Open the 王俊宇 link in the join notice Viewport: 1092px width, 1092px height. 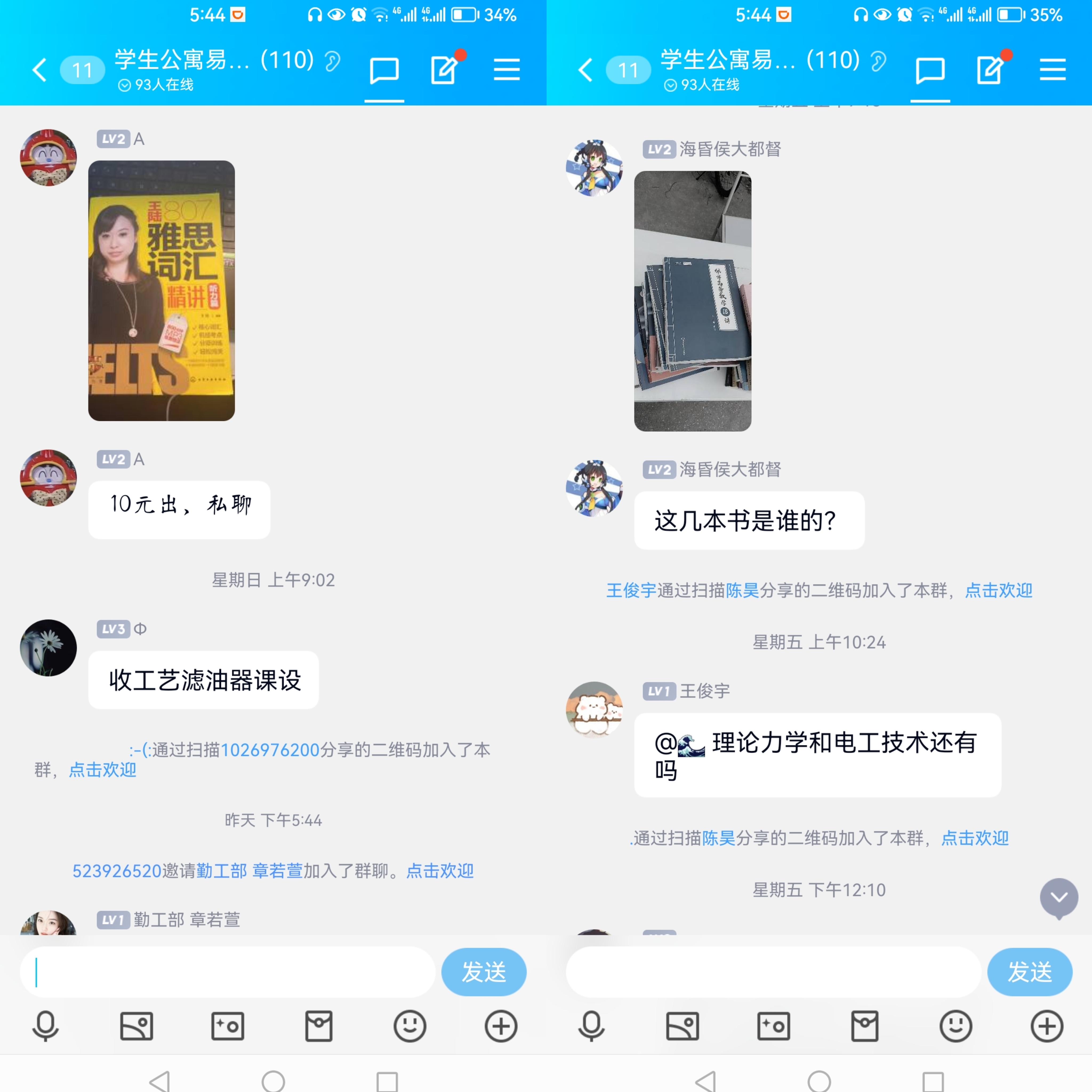[631, 591]
